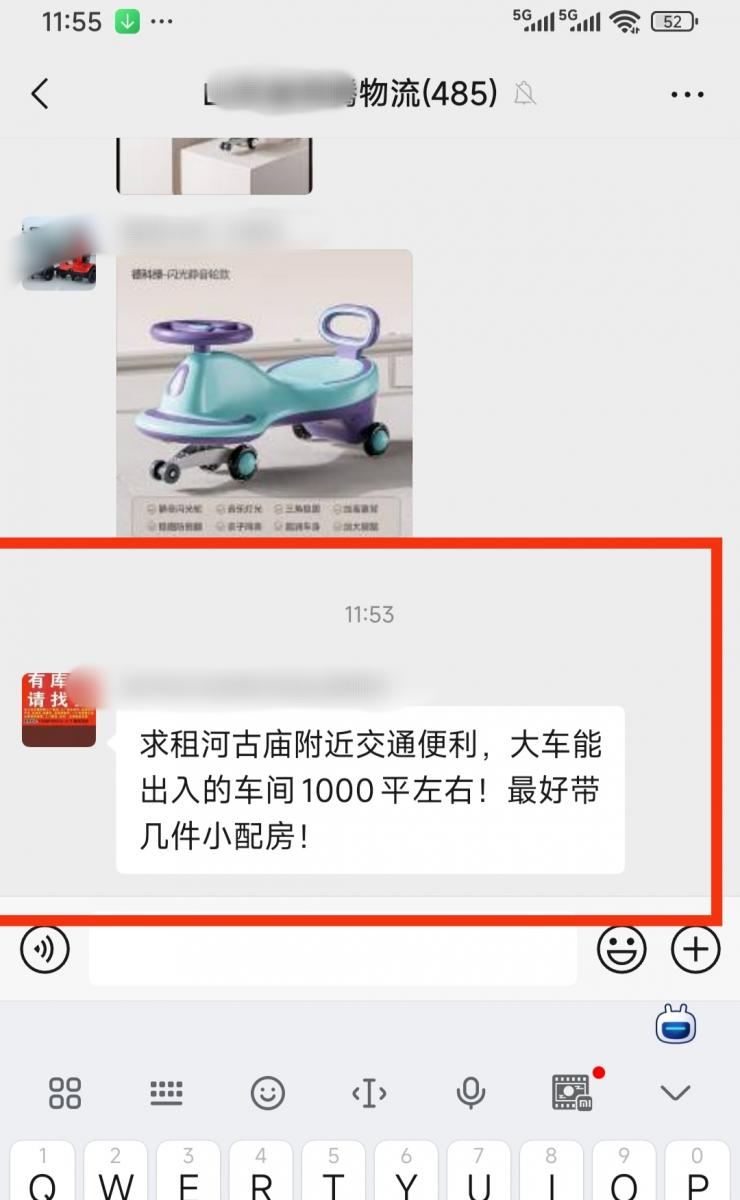Viewport: 740px width, 1200px height.
Task: Go back to the chat list
Action: (40, 94)
